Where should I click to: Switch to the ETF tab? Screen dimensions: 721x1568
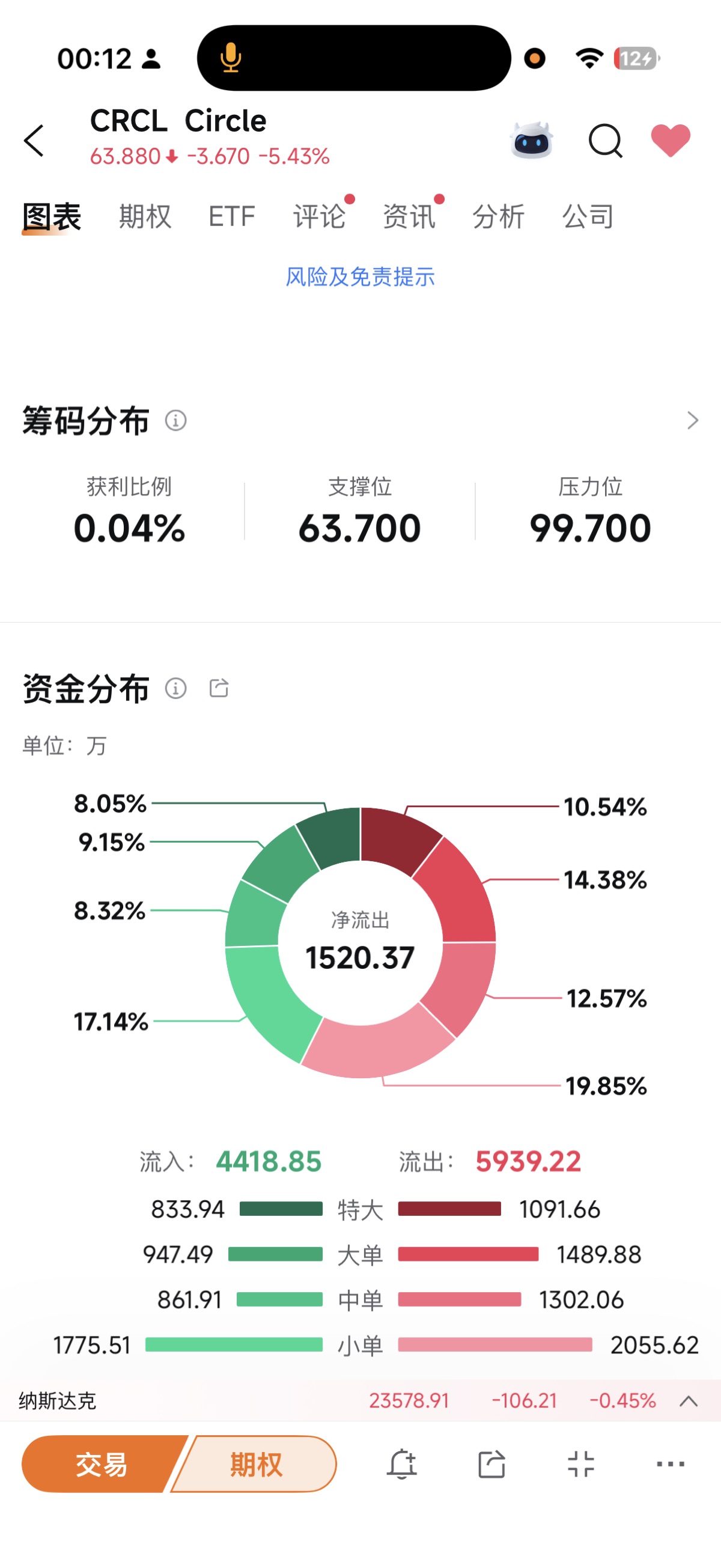231,217
